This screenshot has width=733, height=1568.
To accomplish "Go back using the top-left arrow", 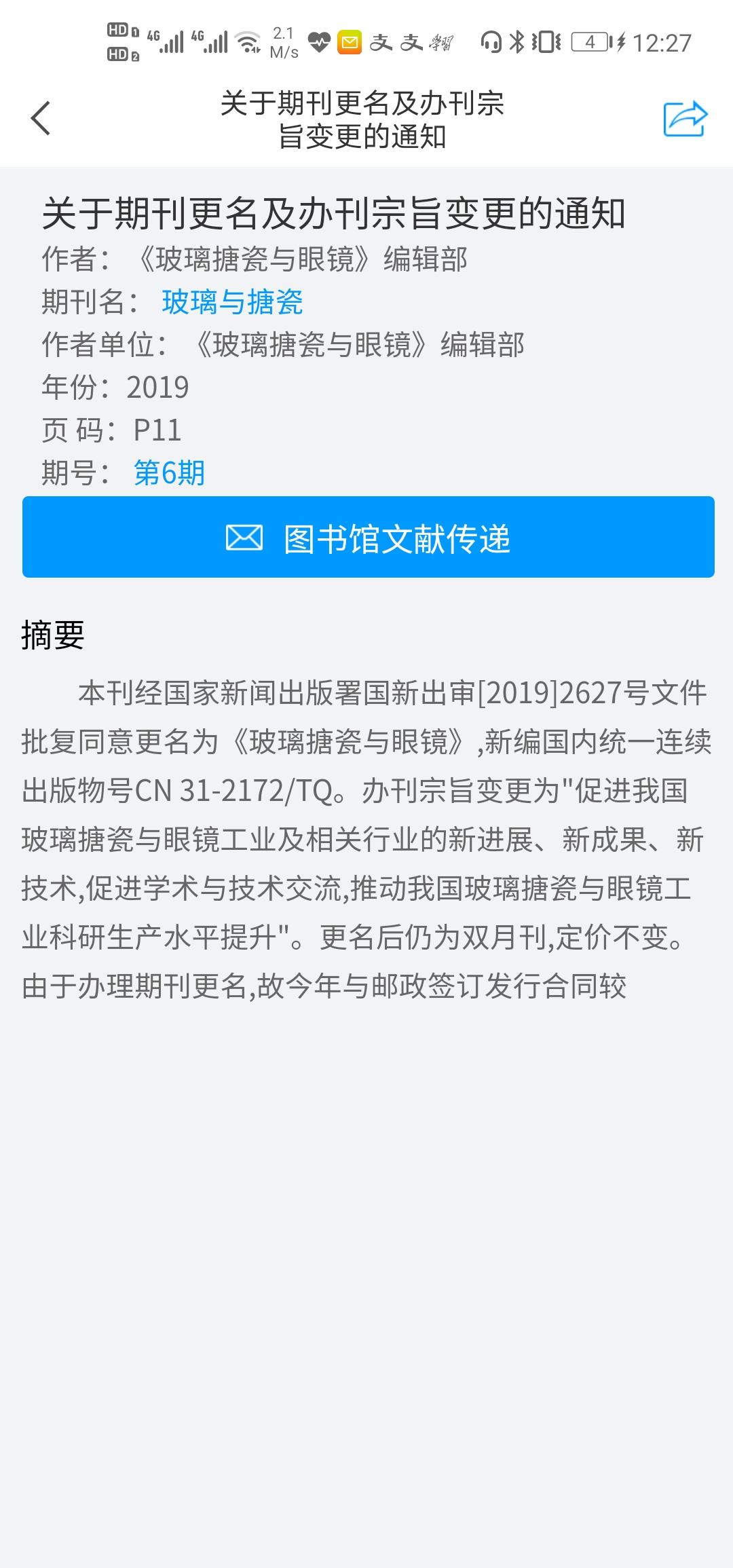I will coord(41,118).
